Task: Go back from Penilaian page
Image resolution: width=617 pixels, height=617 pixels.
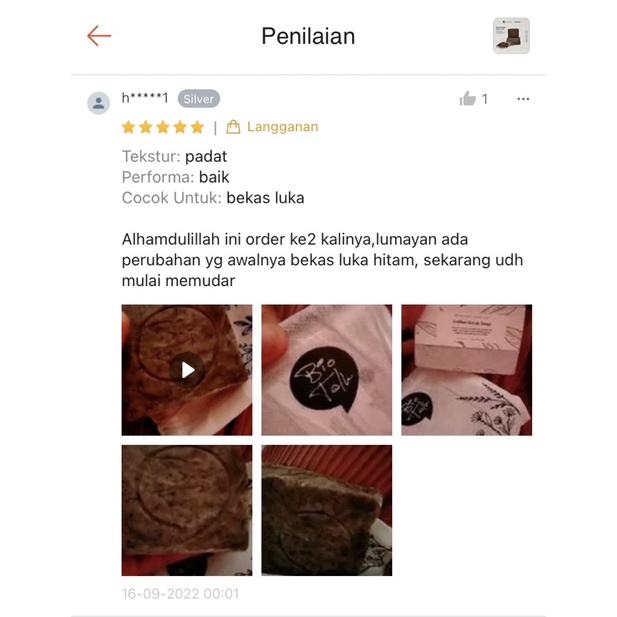Action: (x=98, y=36)
